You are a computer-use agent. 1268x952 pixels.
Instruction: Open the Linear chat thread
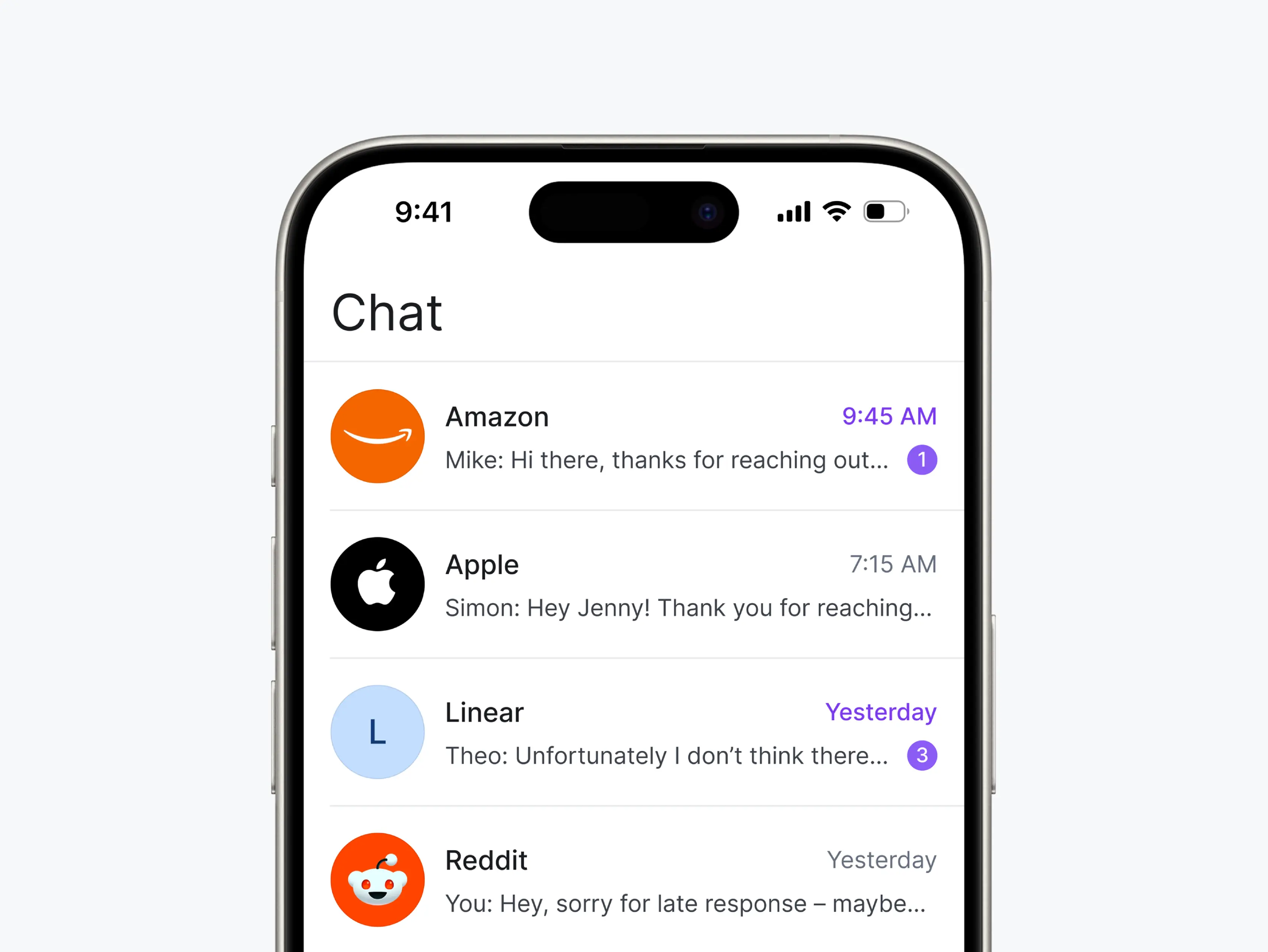point(633,732)
